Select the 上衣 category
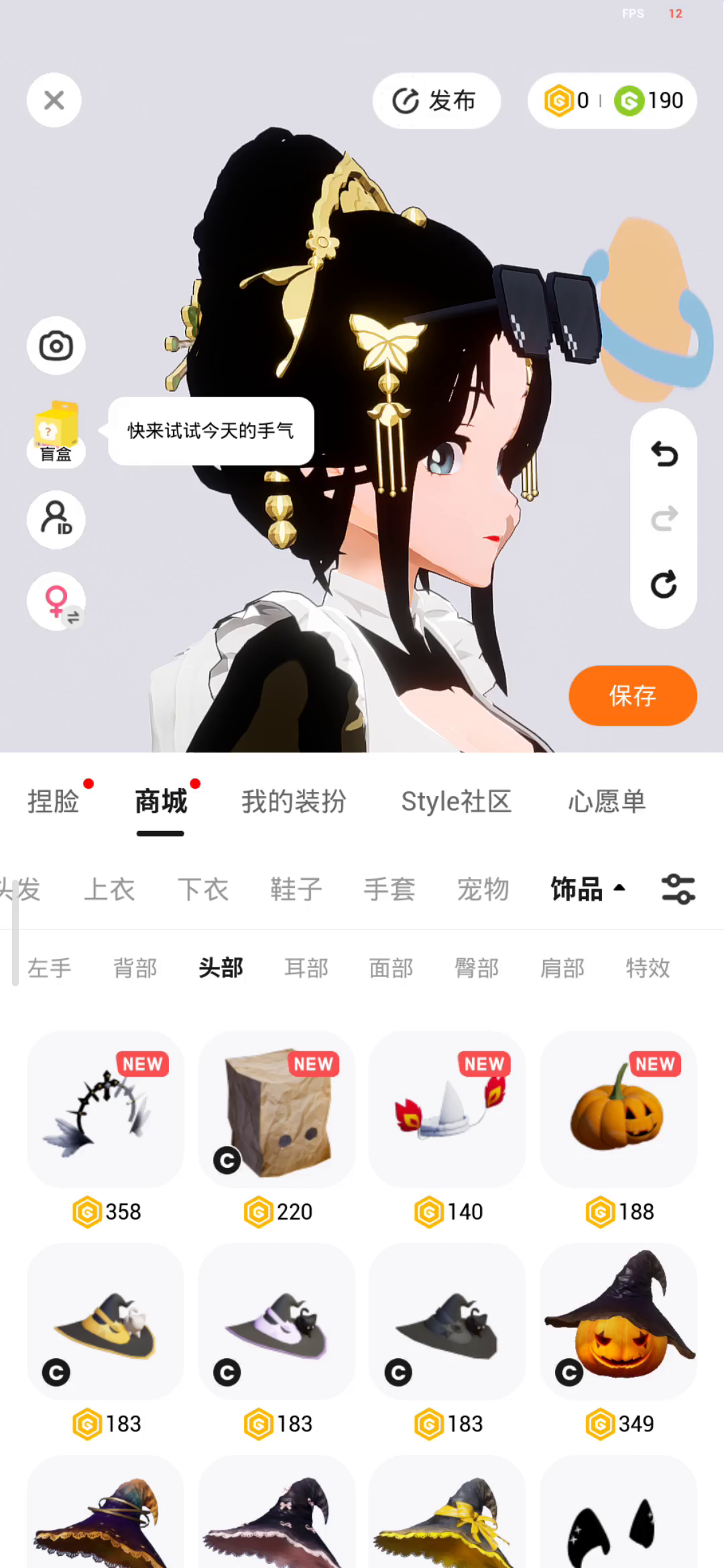 click(109, 890)
